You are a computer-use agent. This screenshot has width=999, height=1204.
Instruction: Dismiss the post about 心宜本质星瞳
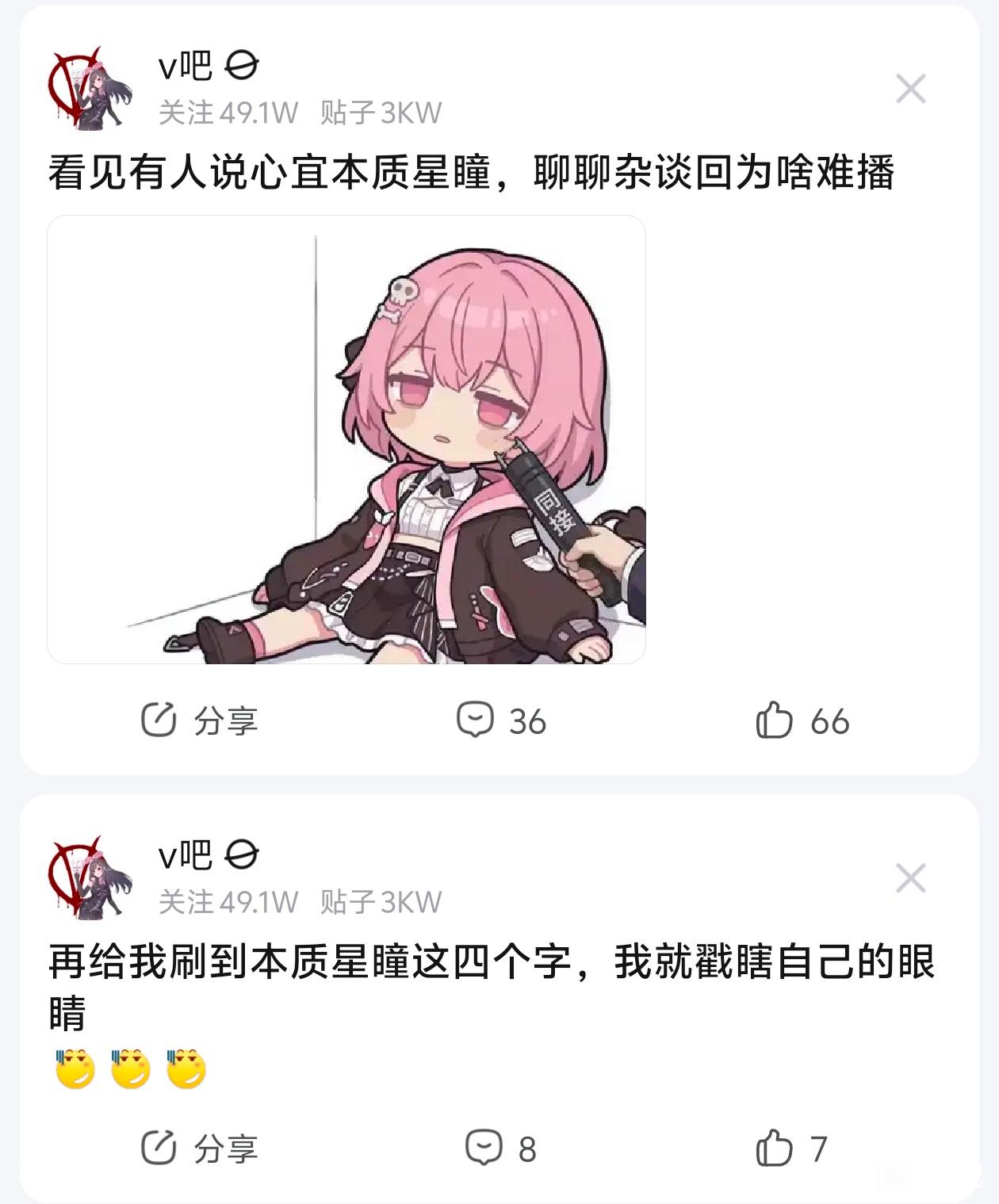910,89
